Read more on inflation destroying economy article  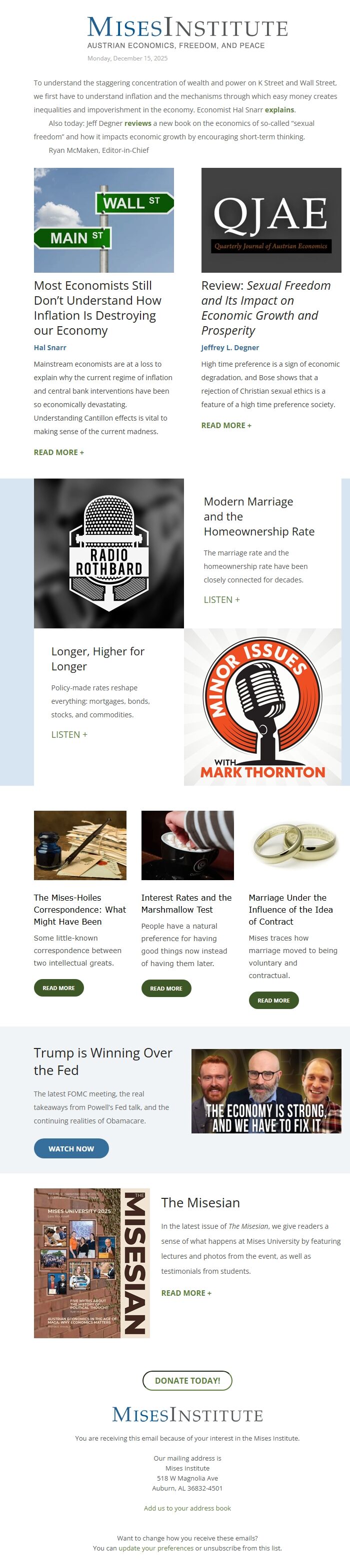(58, 452)
